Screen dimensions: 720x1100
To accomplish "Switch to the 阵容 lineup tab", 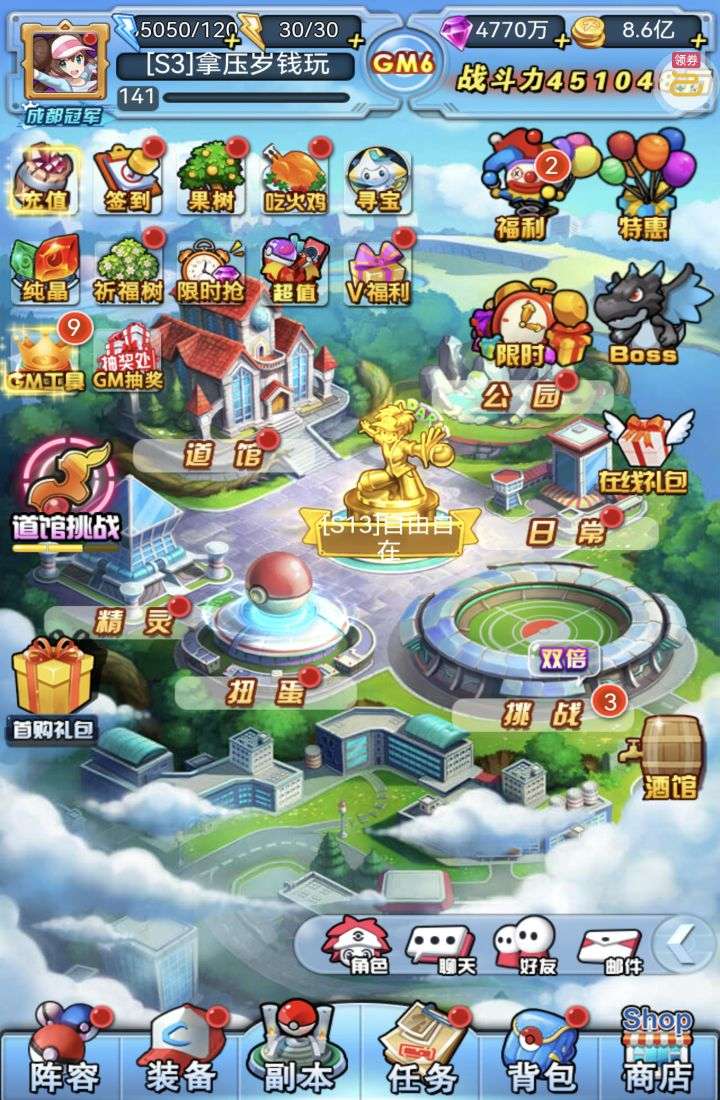I will point(64,1055).
